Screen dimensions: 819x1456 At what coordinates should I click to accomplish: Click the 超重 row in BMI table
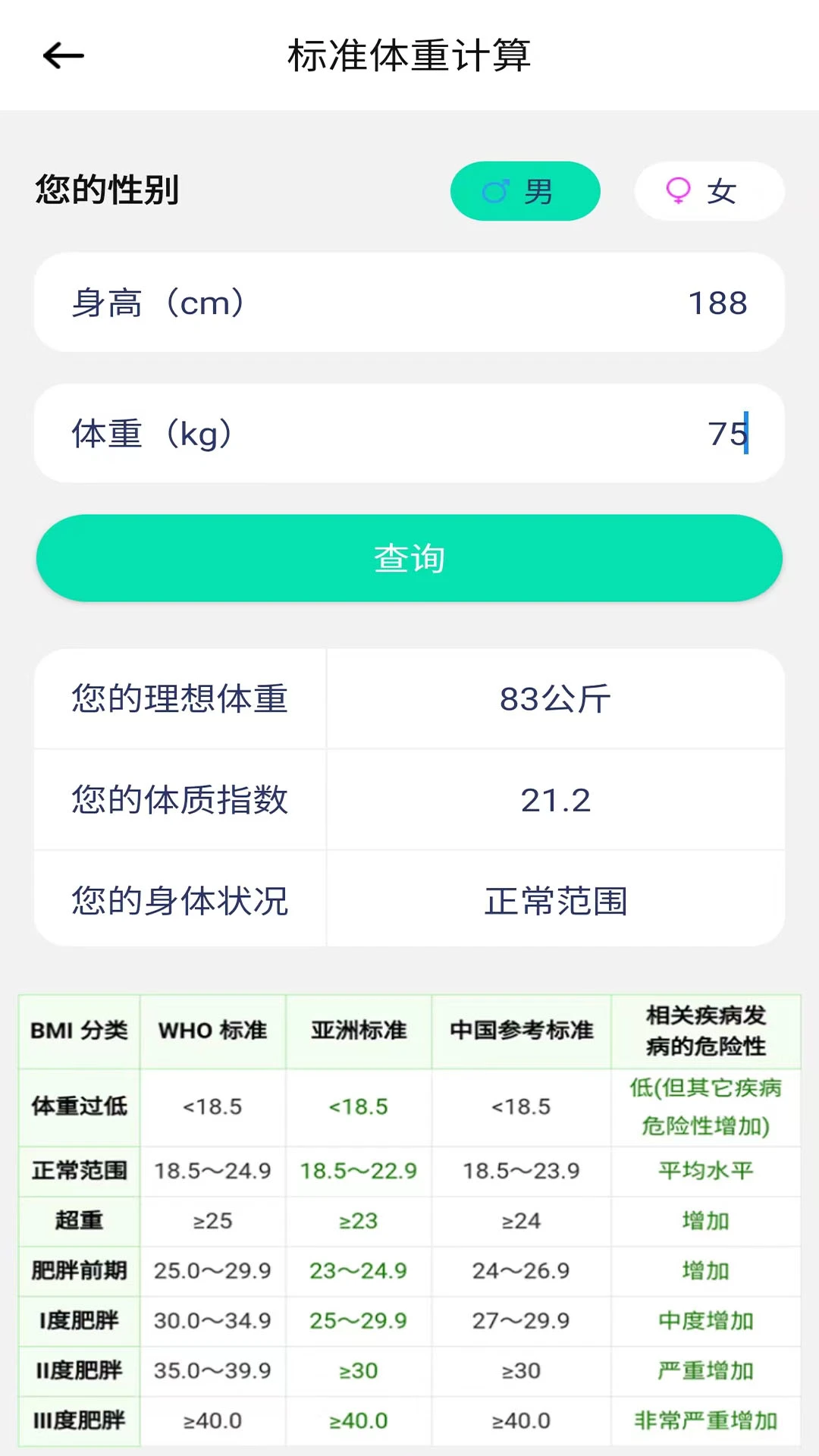(x=78, y=1221)
